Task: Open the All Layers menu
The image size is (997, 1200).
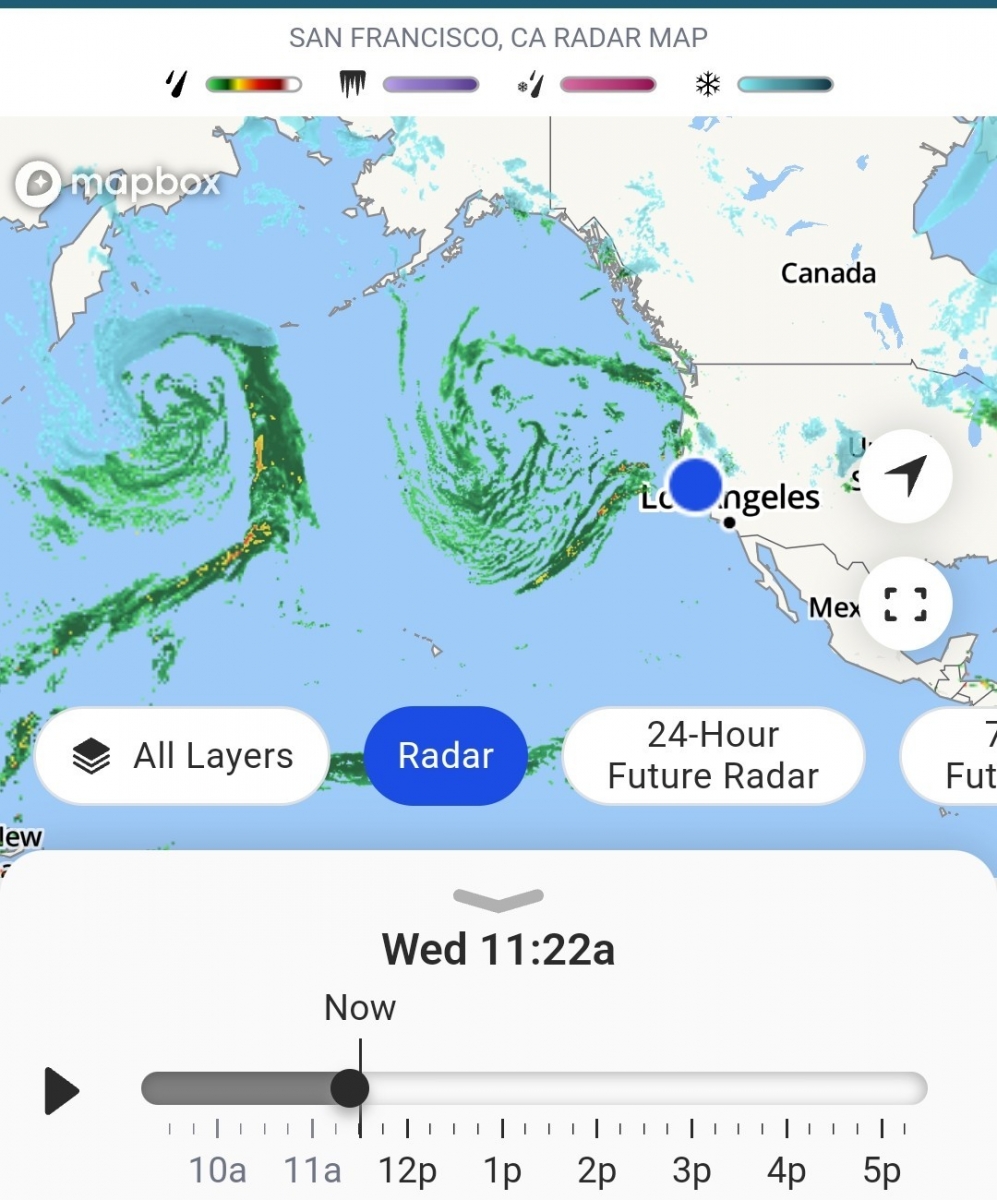Action: coord(183,756)
